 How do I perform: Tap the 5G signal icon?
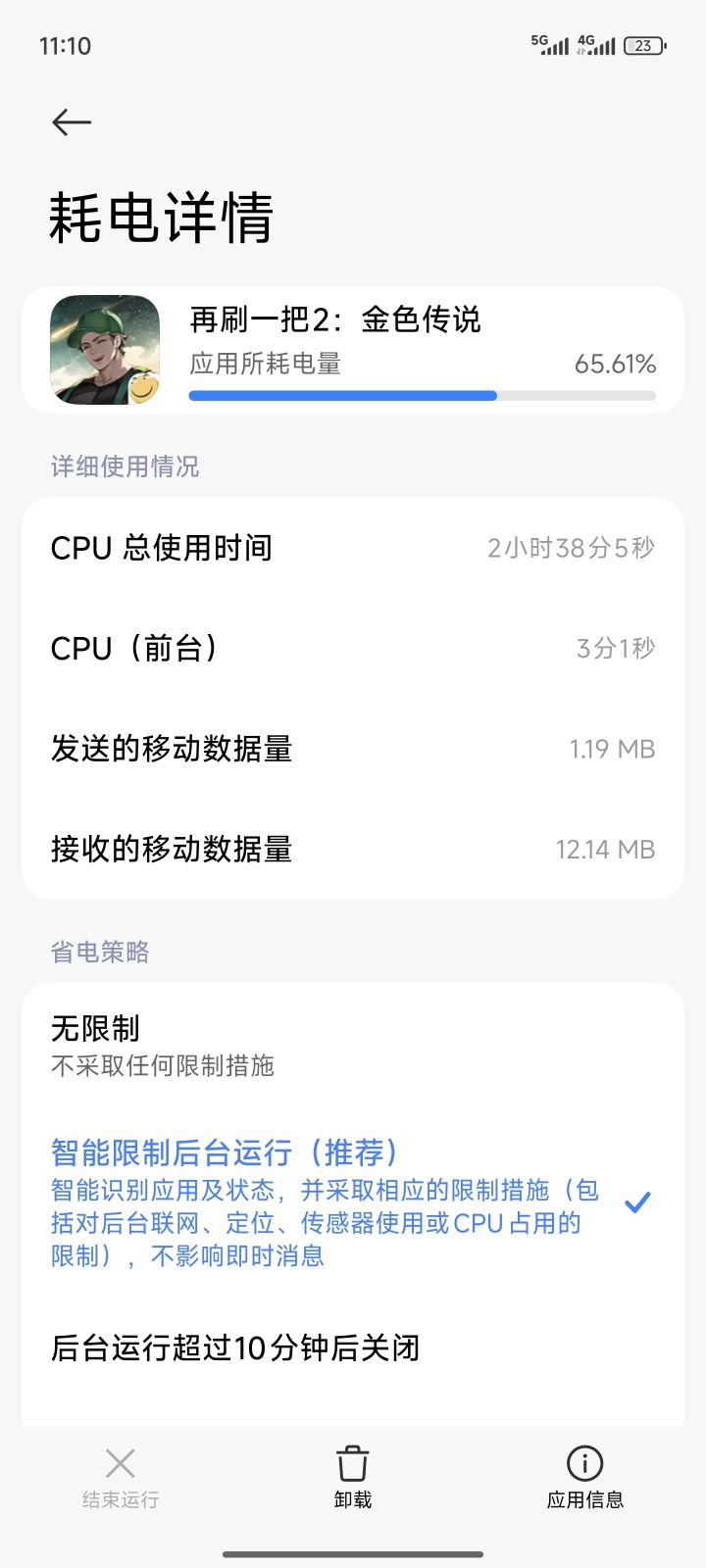(549, 44)
